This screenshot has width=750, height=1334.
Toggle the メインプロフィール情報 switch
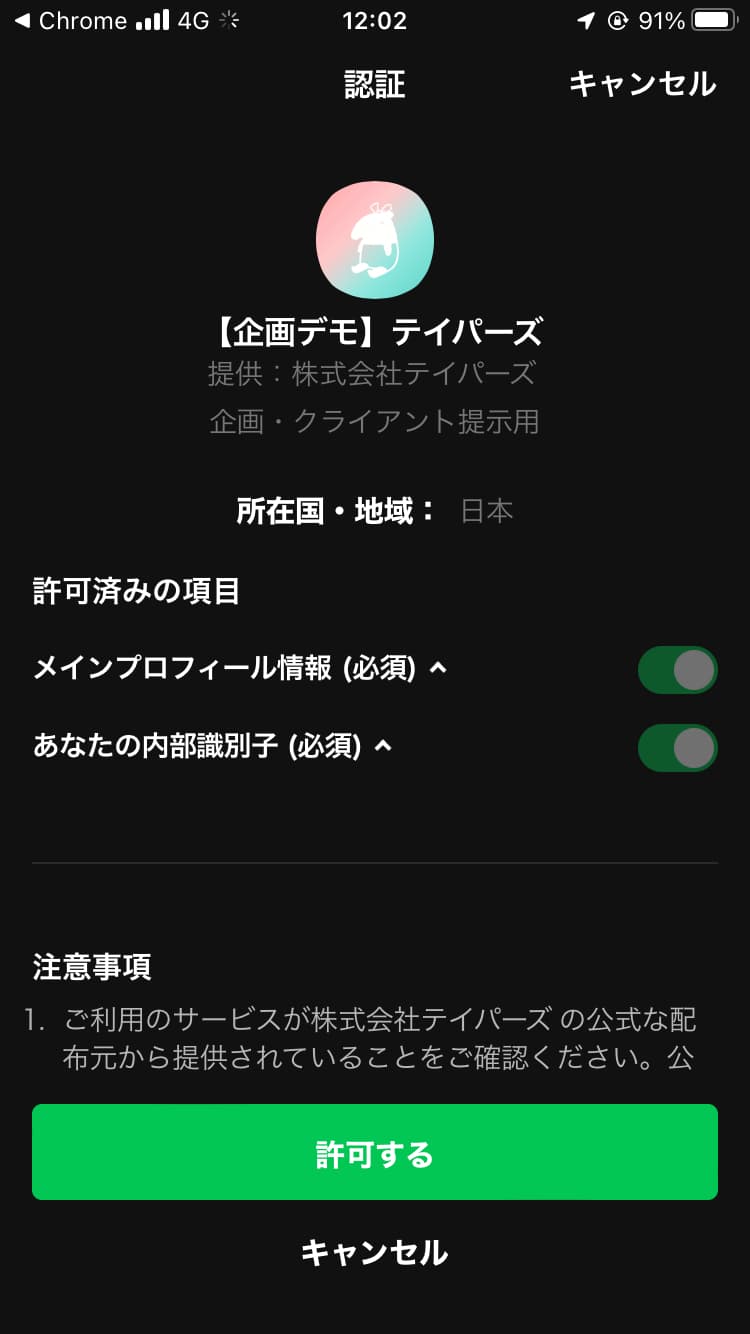(x=678, y=670)
